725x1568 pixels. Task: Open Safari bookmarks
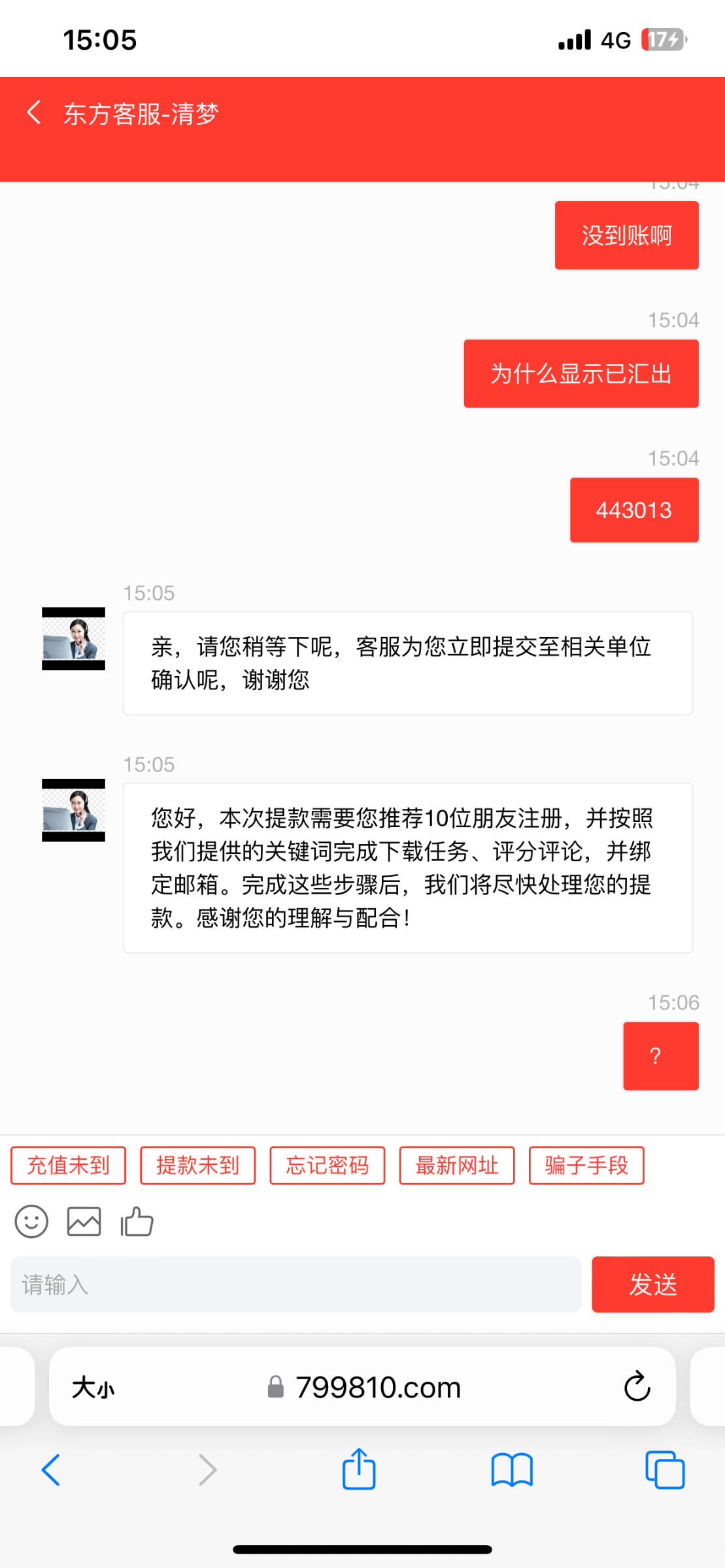512,1470
